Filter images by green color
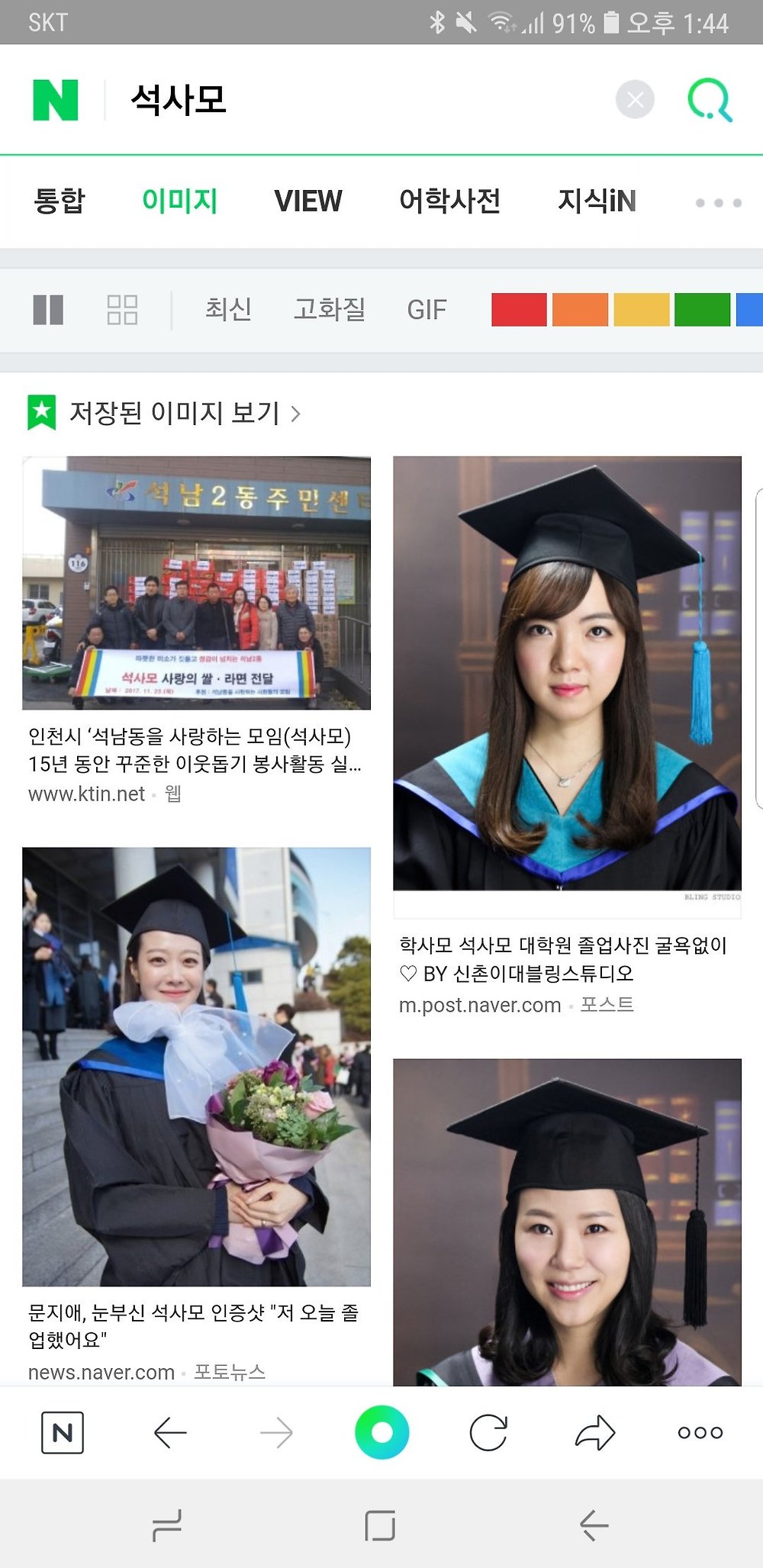The height and width of the screenshot is (1568, 763). (702, 310)
